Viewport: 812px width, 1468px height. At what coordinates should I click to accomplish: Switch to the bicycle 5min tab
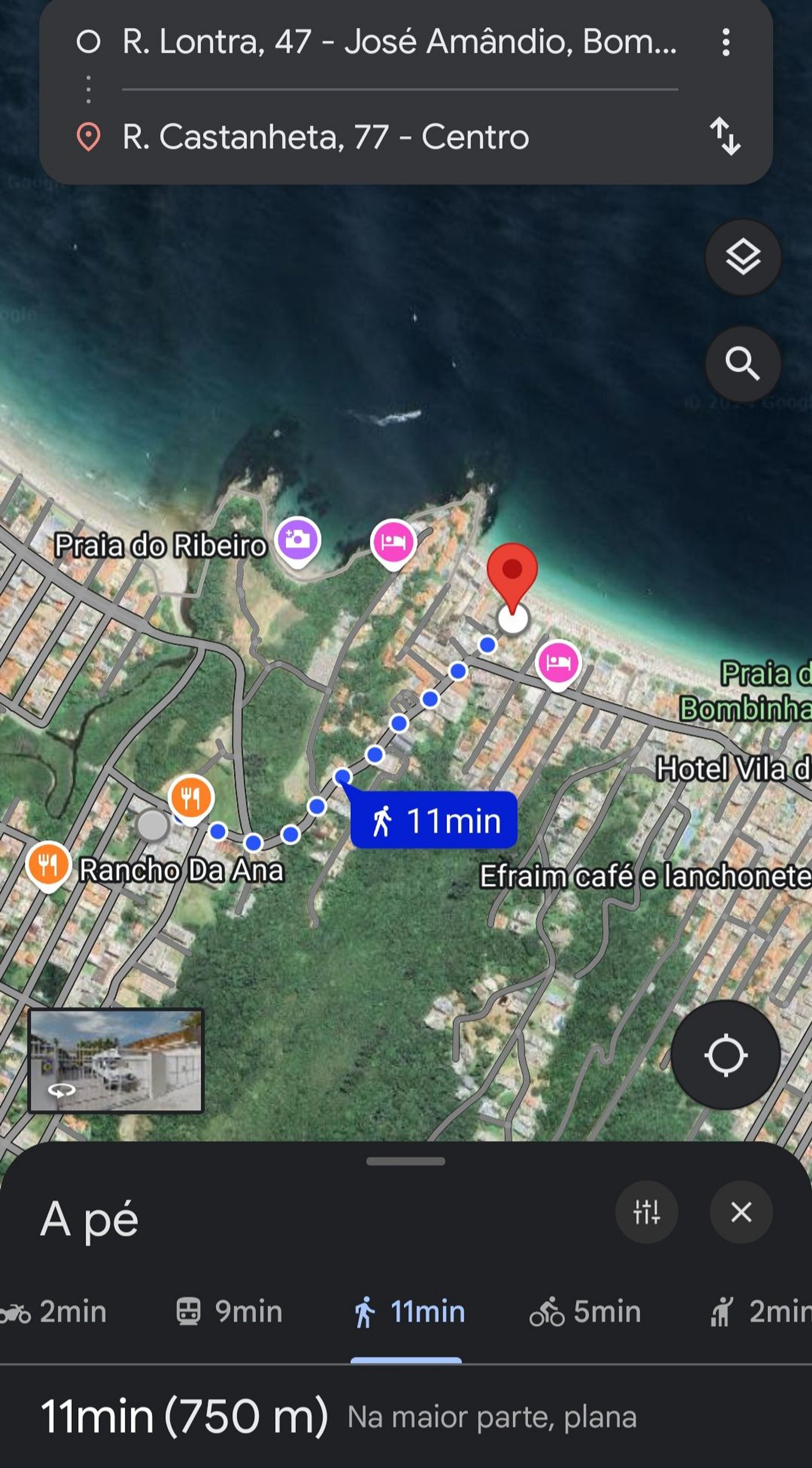(585, 1312)
